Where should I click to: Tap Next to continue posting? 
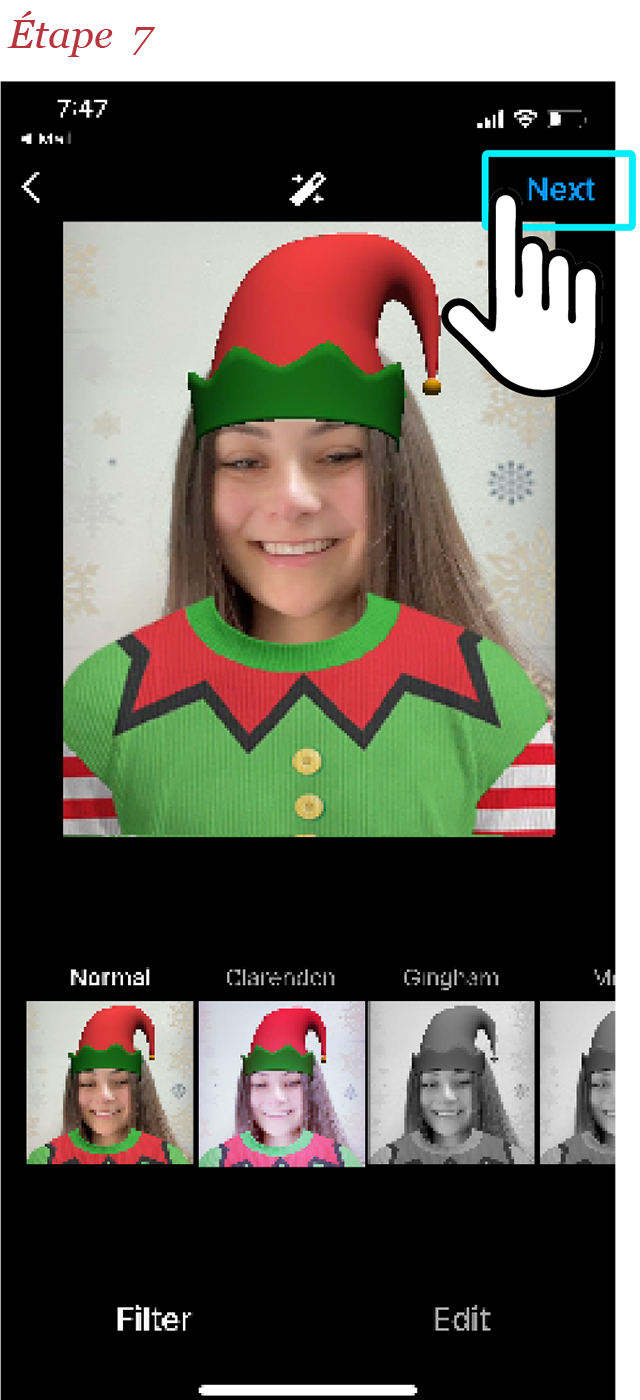(560, 189)
